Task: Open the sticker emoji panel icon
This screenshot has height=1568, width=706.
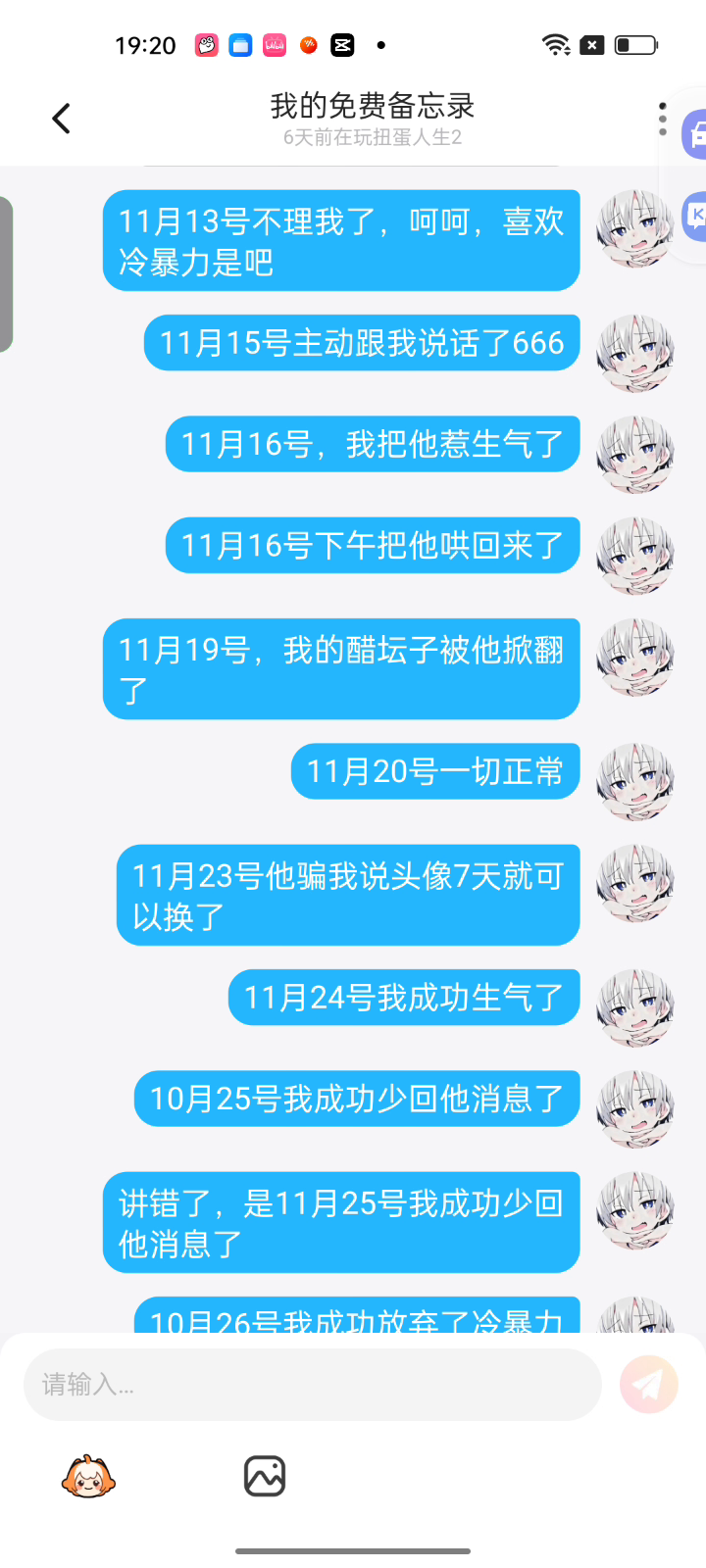Action: pyautogui.click(x=88, y=1476)
